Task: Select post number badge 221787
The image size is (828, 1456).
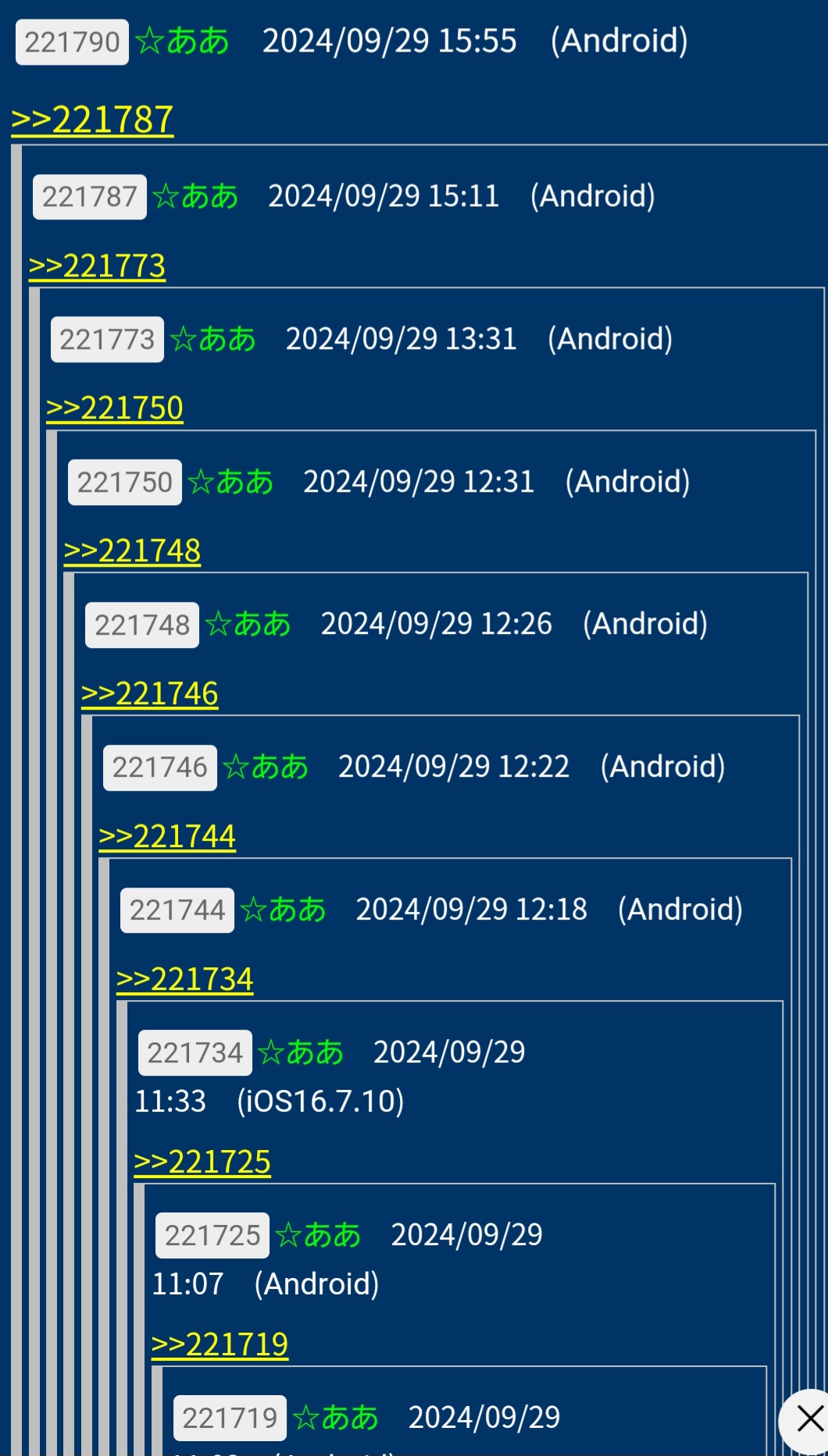Action: [90, 197]
